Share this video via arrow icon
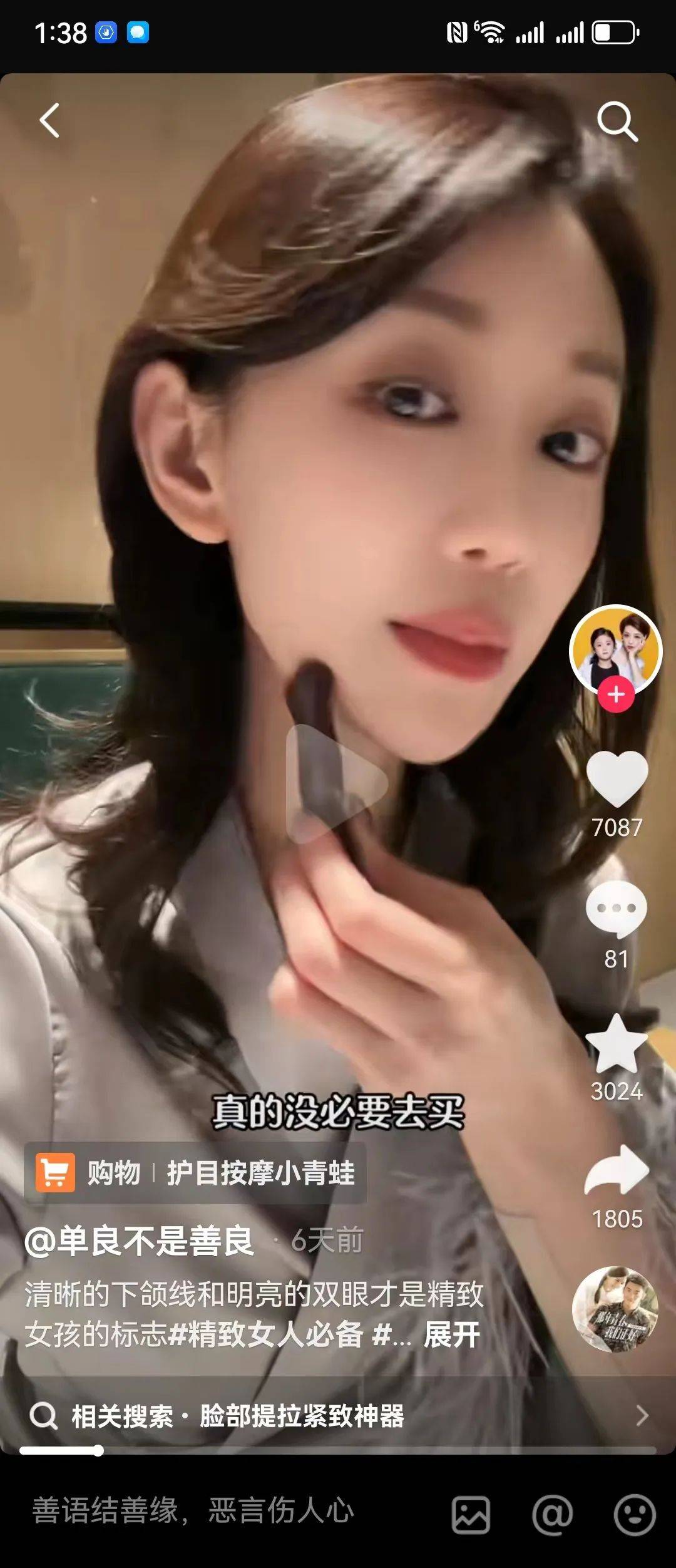The image size is (676, 1568). click(x=617, y=1171)
